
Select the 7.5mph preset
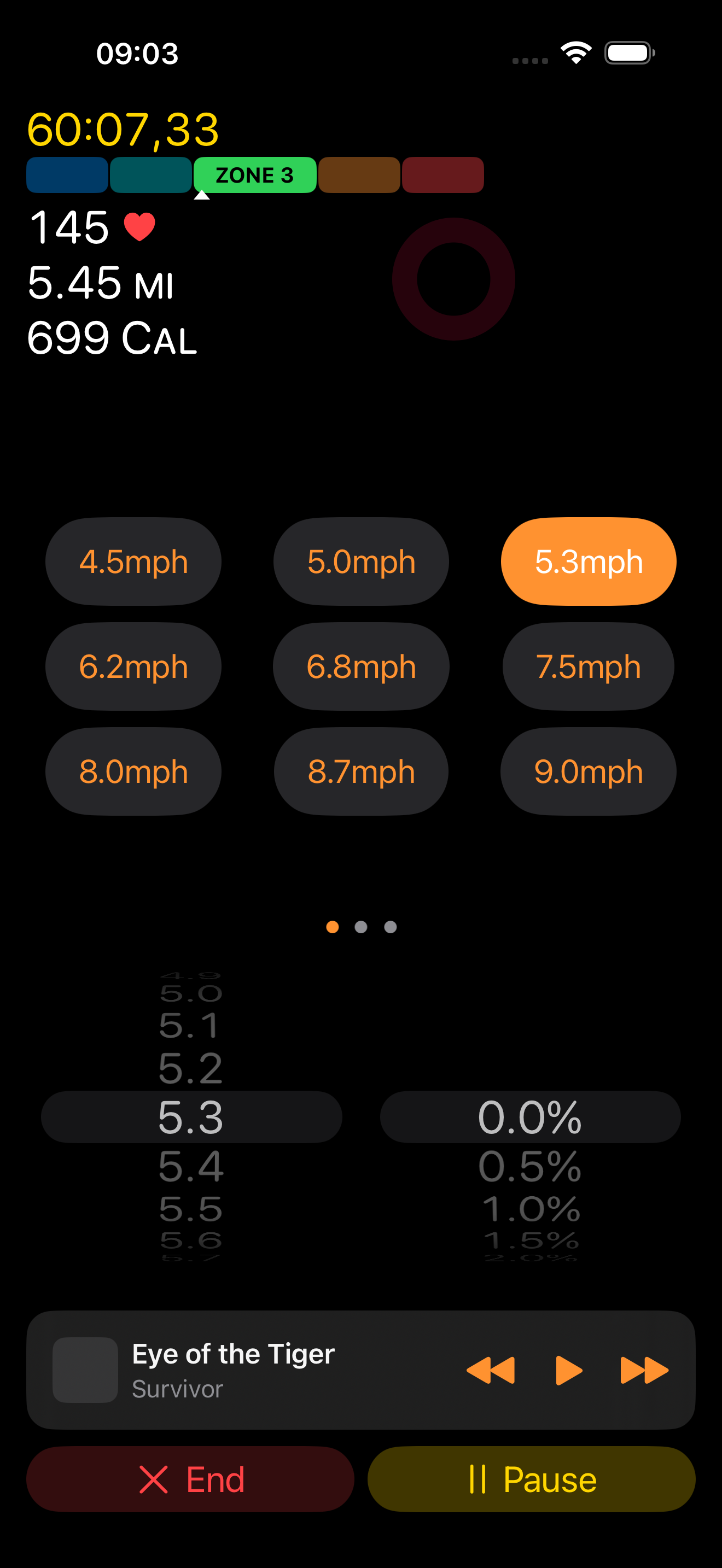tap(587, 666)
